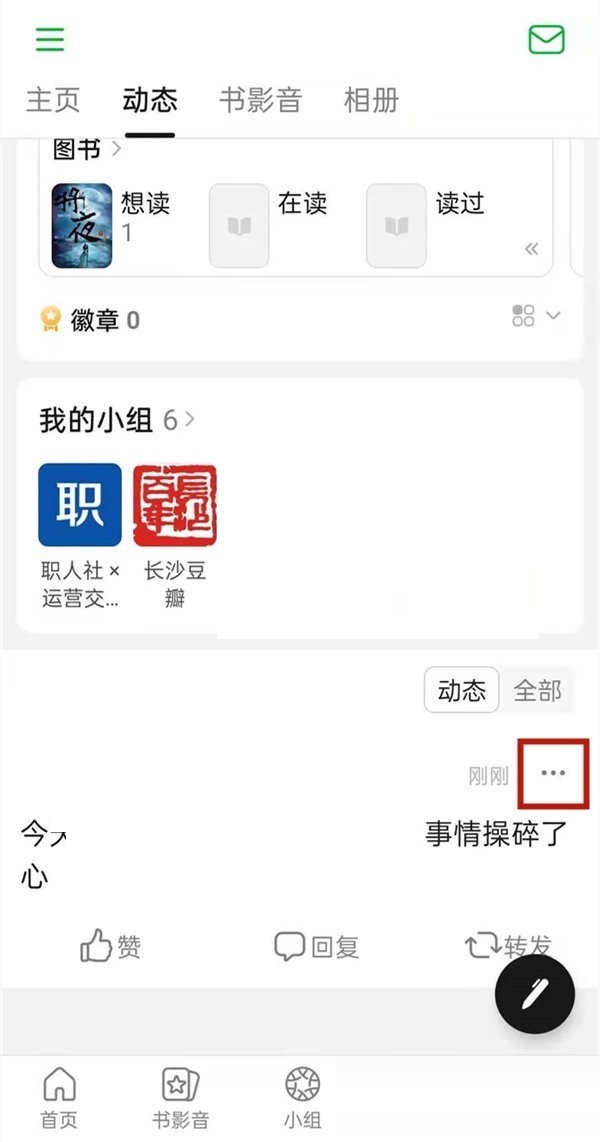
Task: Repost the status with 转发
Action: click(x=507, y=946)
